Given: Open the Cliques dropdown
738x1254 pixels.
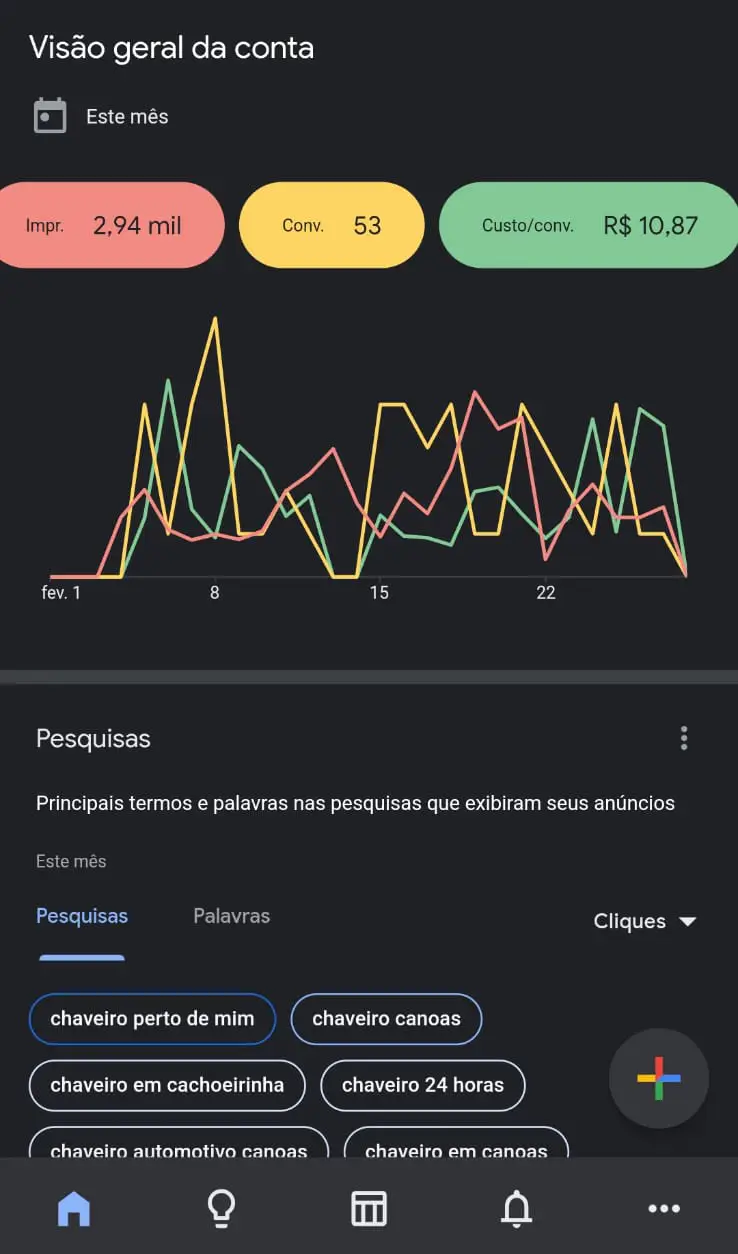Looking at the screenshot, I should 644,921.
